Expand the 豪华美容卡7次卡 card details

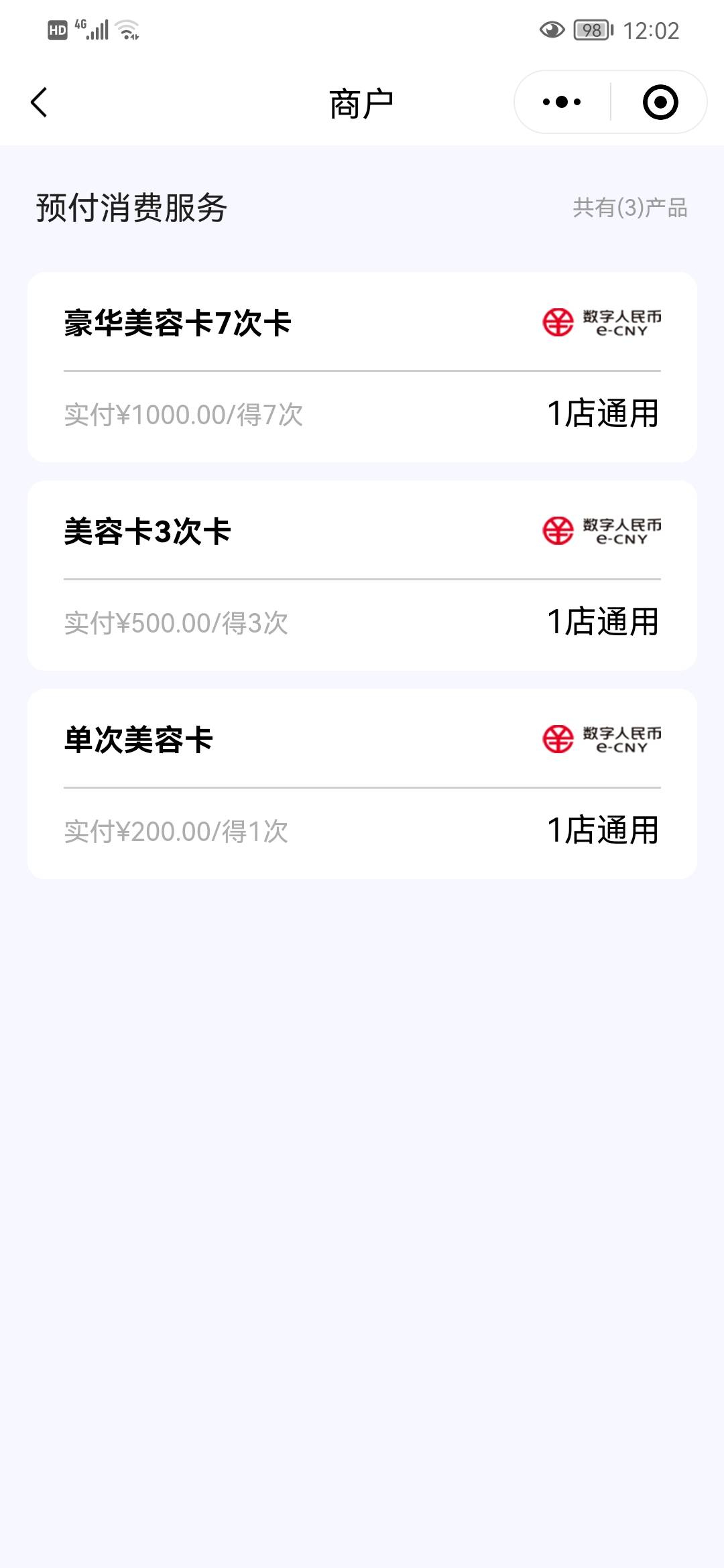[362, 365]
